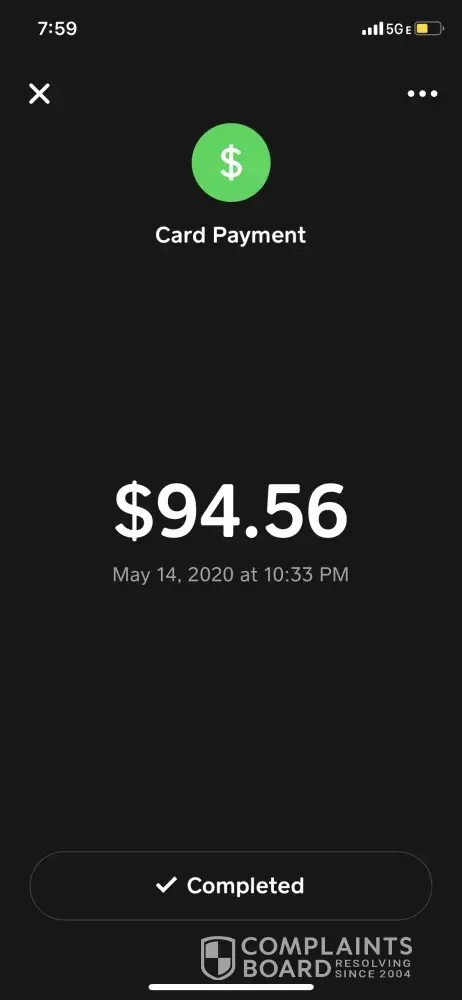Screen dimensions: 462x1000
Task: Tap the Completed status button
Action: pyautogui.click(x=230, y=885)
